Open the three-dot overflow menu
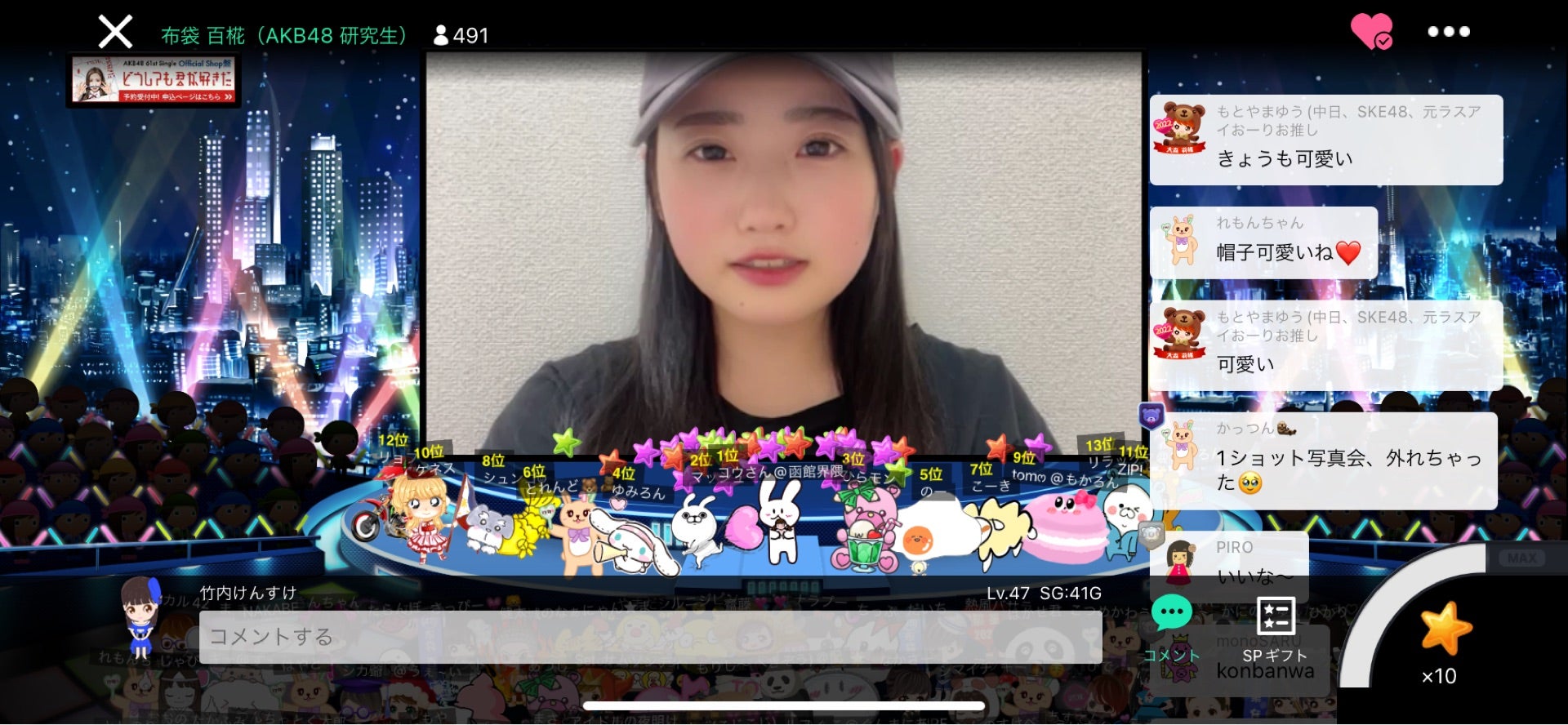Screen dimensions: 1568x725 pos(1449,32)
